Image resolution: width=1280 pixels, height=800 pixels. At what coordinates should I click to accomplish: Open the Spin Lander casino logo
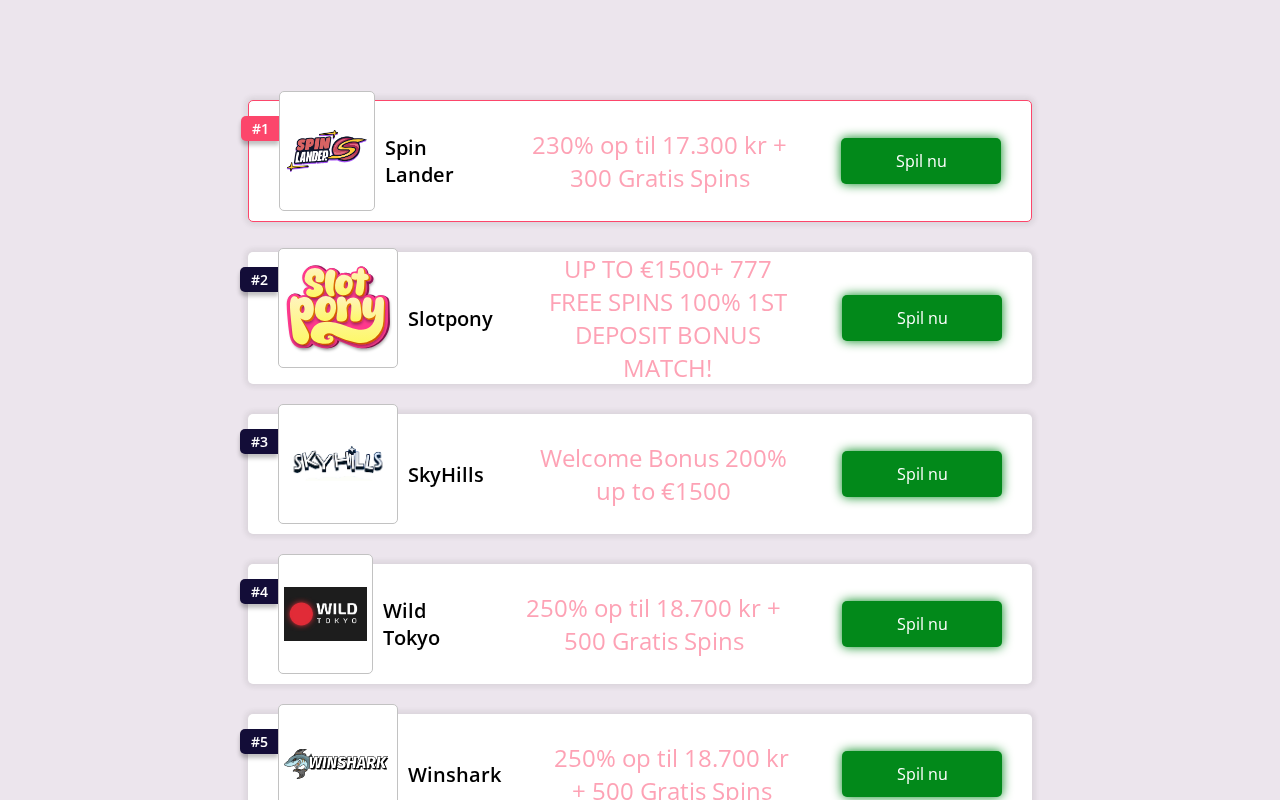click(327, 151)
